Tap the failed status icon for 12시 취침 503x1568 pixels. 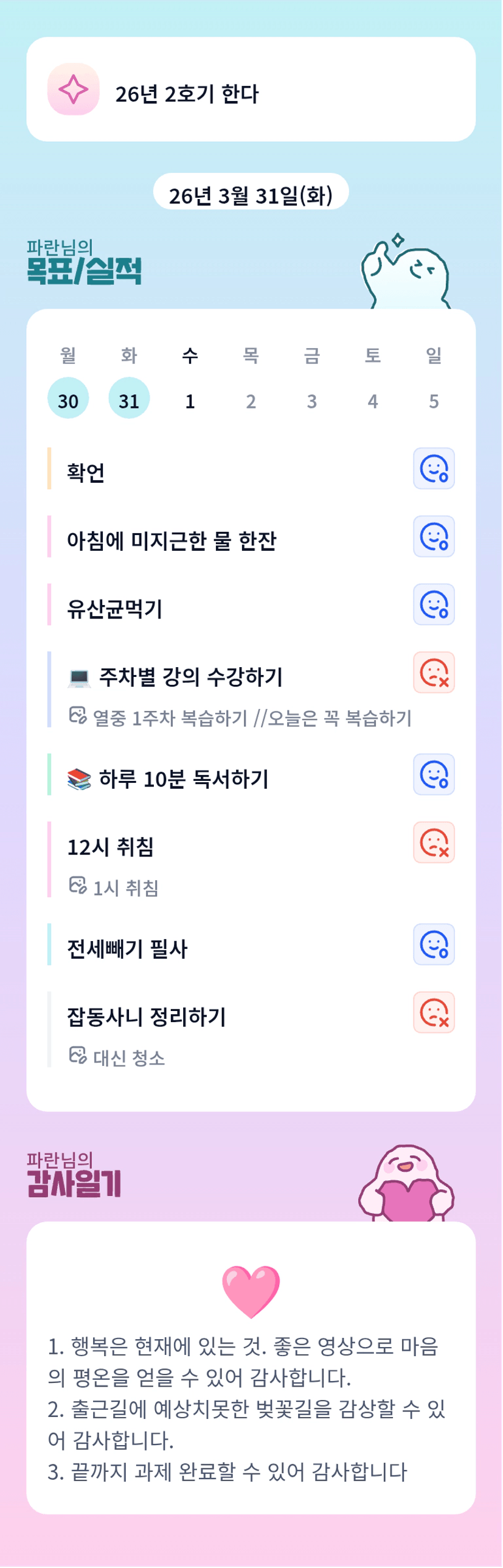point(434,842)
